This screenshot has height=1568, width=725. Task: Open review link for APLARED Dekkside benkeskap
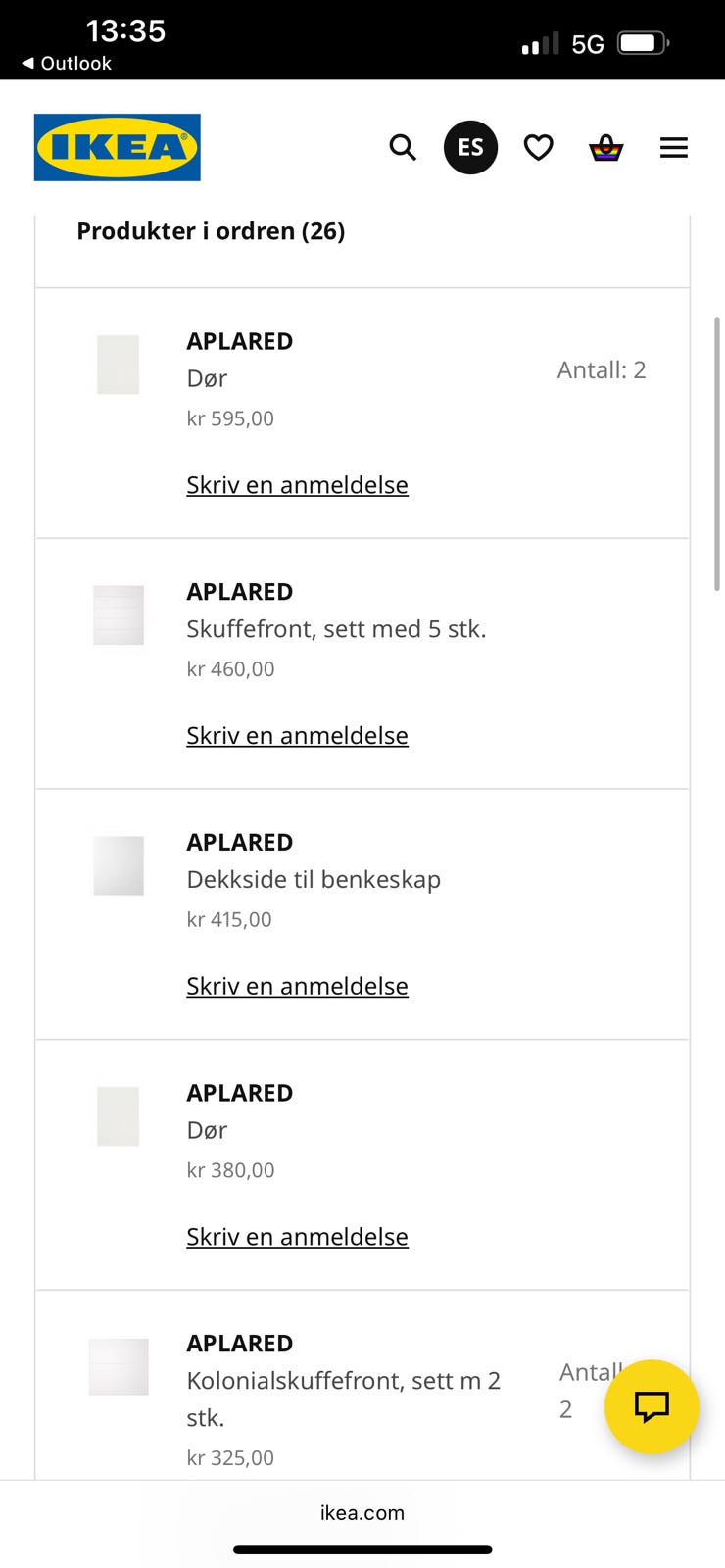pos(297,985)
